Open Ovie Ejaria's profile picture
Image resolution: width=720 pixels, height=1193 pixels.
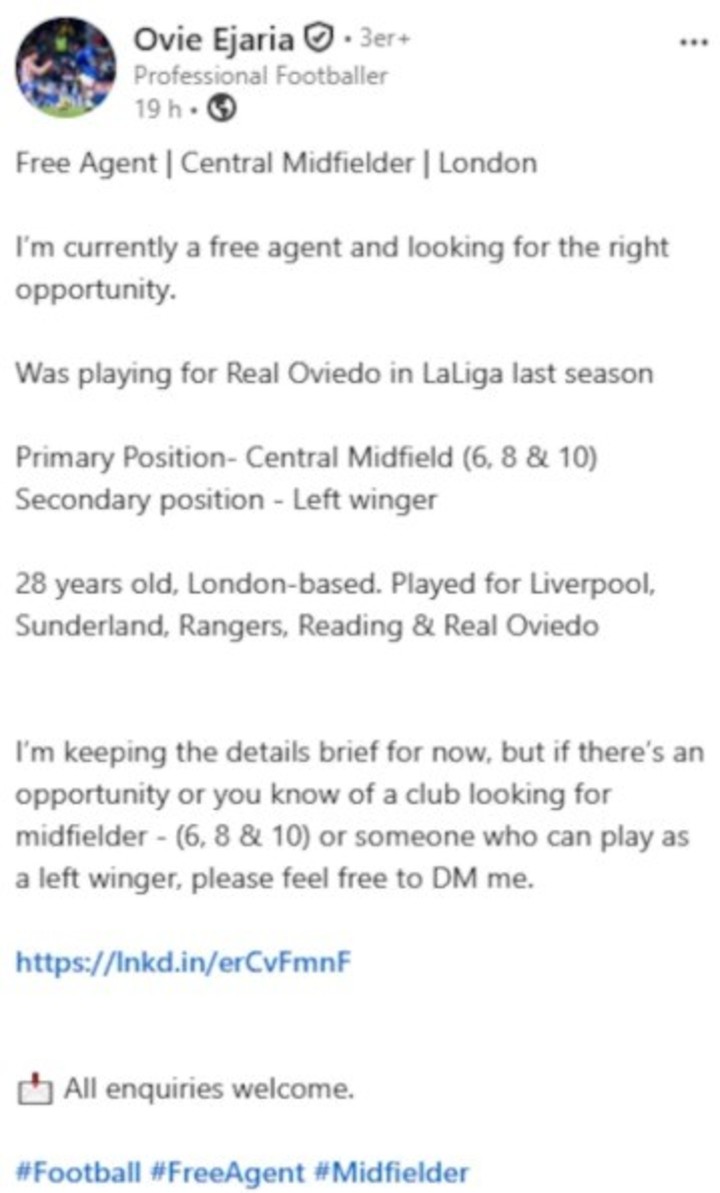pos(66,67)
